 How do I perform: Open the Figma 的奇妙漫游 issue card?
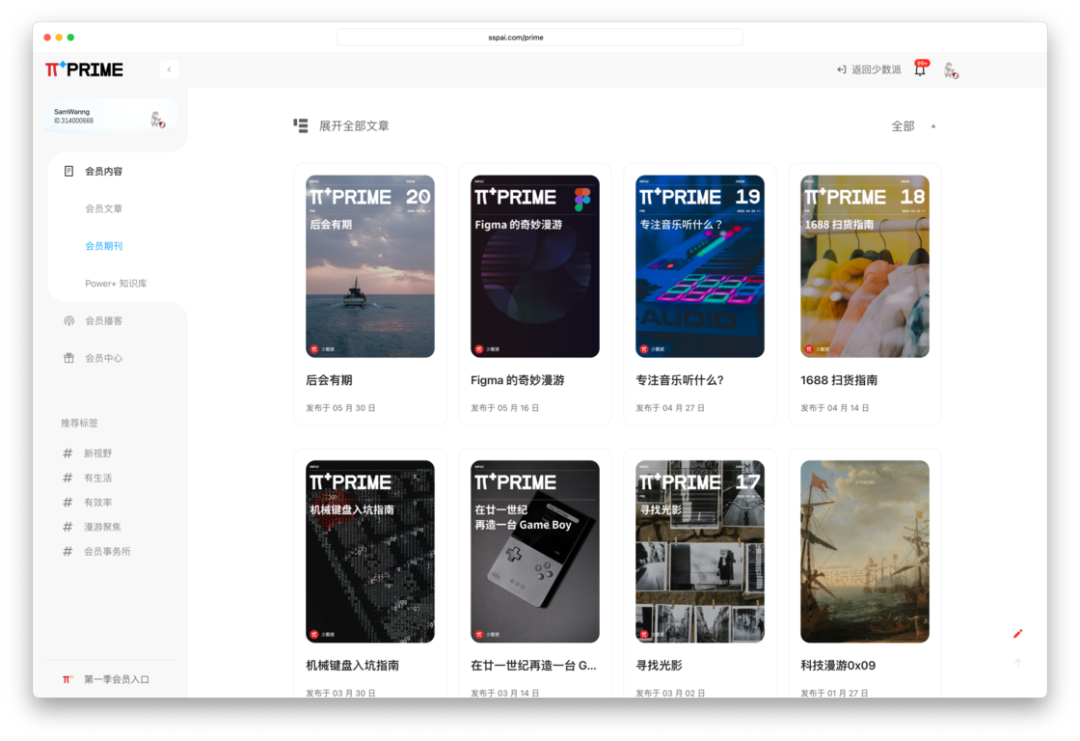[x=534, y=295]
